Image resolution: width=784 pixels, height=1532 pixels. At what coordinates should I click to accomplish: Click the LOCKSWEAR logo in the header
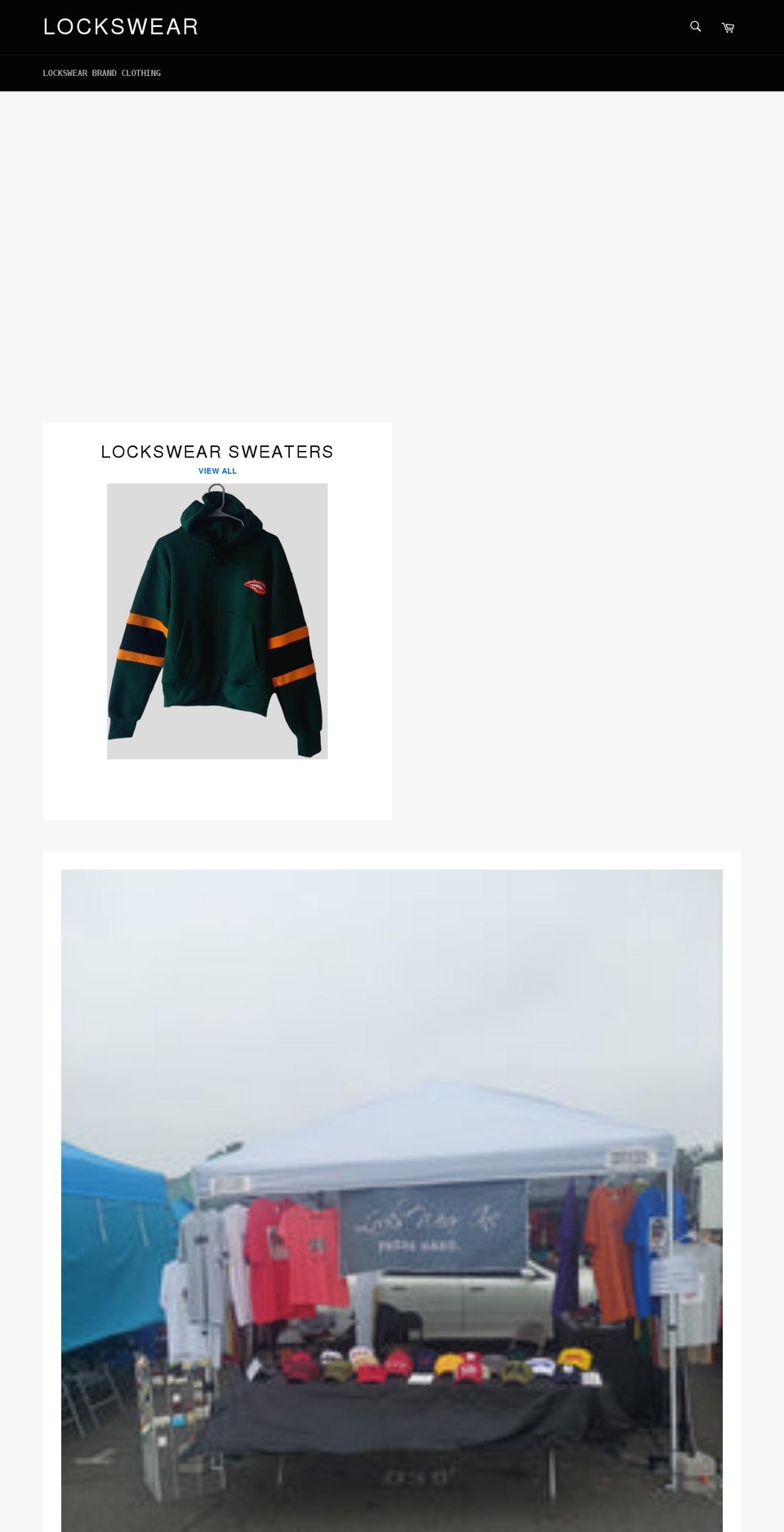121,27
